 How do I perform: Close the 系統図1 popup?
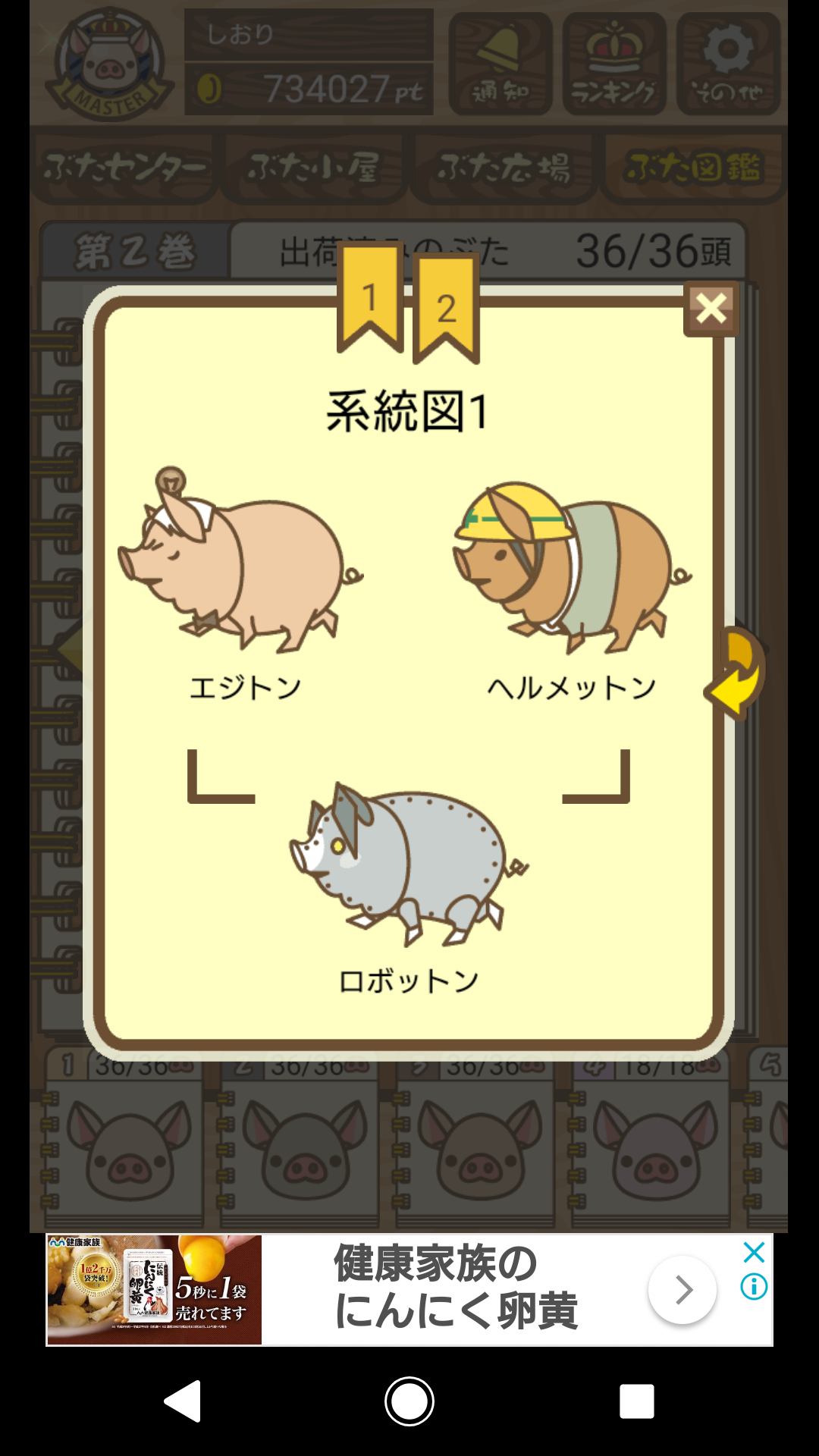(x=711, y=309)
